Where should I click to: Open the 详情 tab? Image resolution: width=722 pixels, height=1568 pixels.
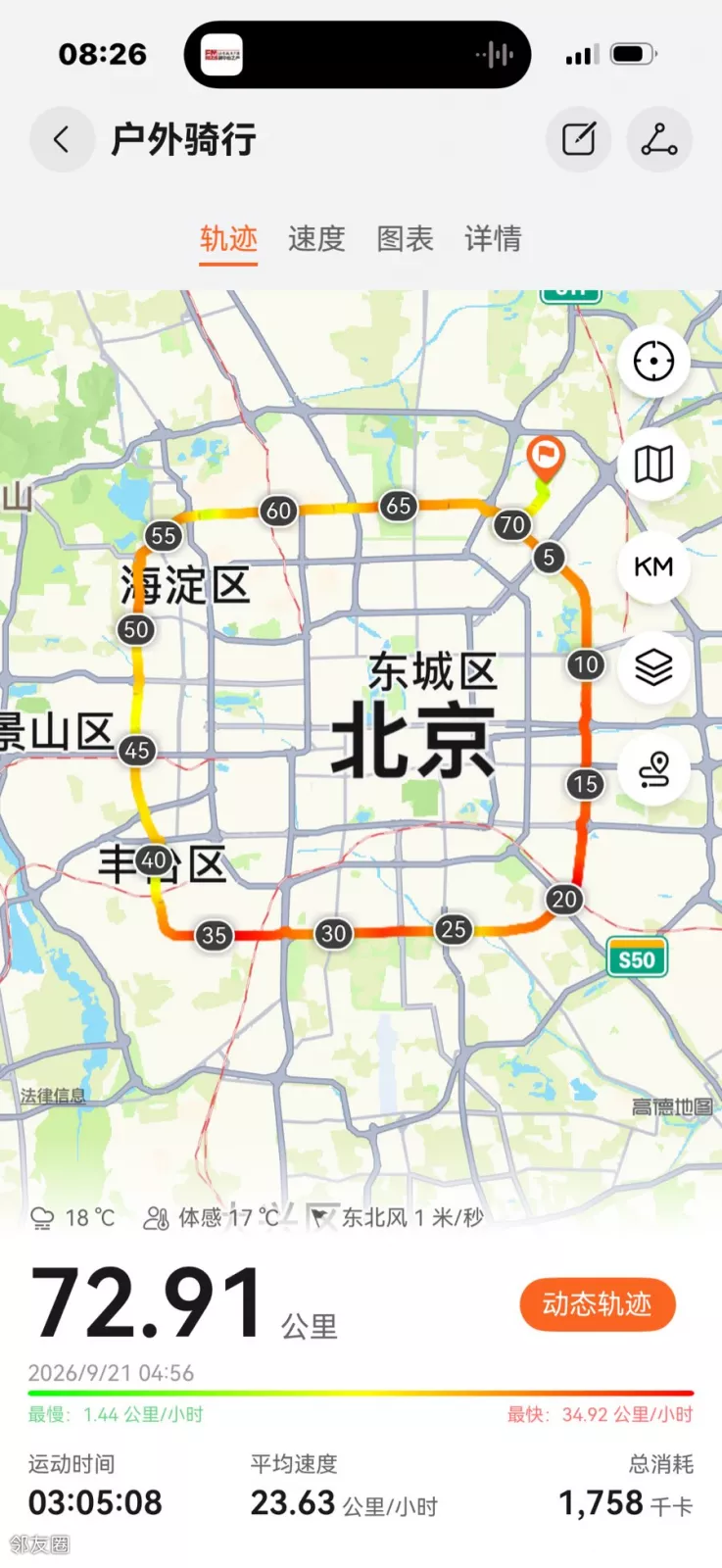pos(493,238)
